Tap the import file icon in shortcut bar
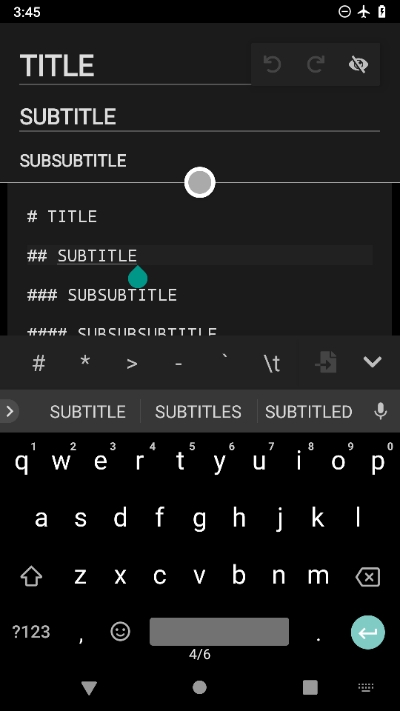The image size is (400, 711). point(326,362)
